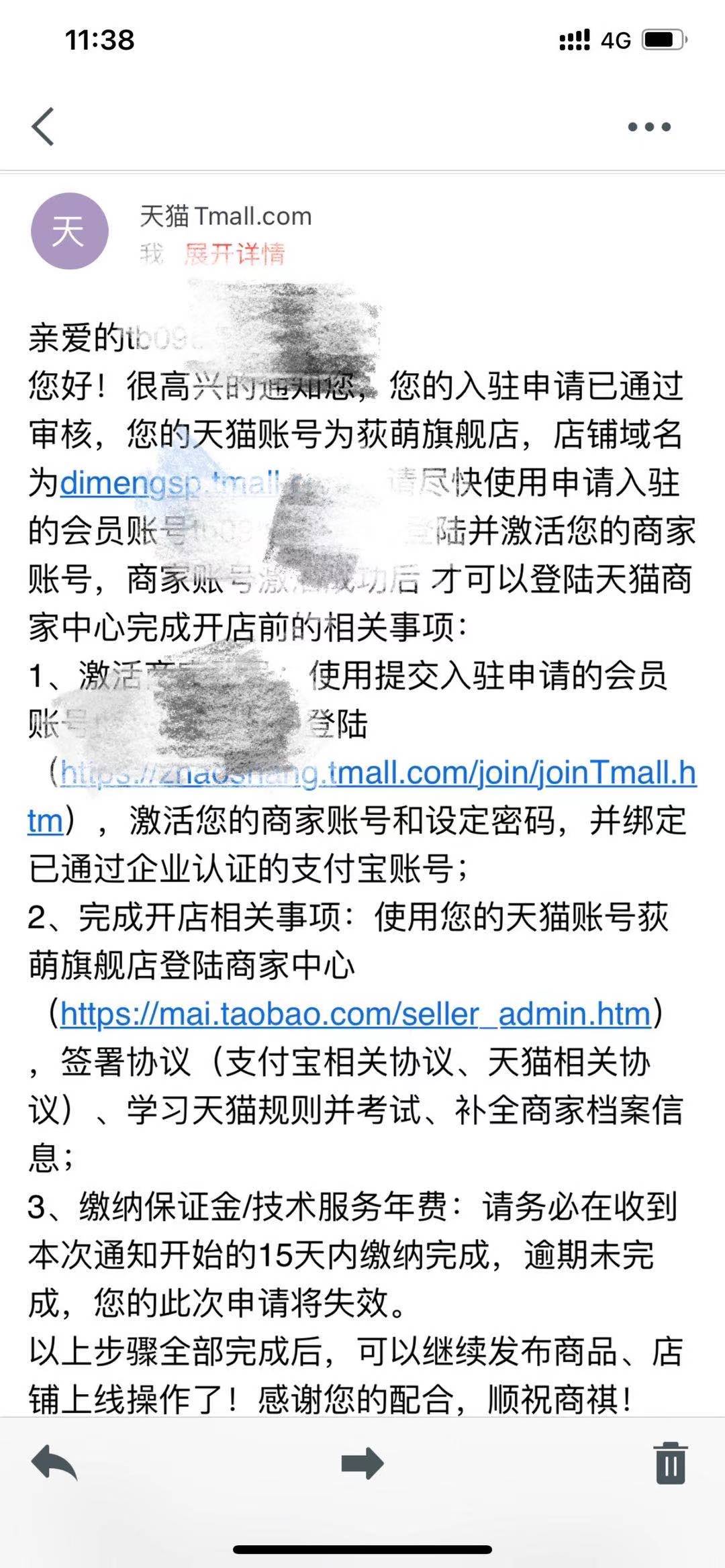
Task: Open the three-dot overflow menu
Action: coord(649,126)
